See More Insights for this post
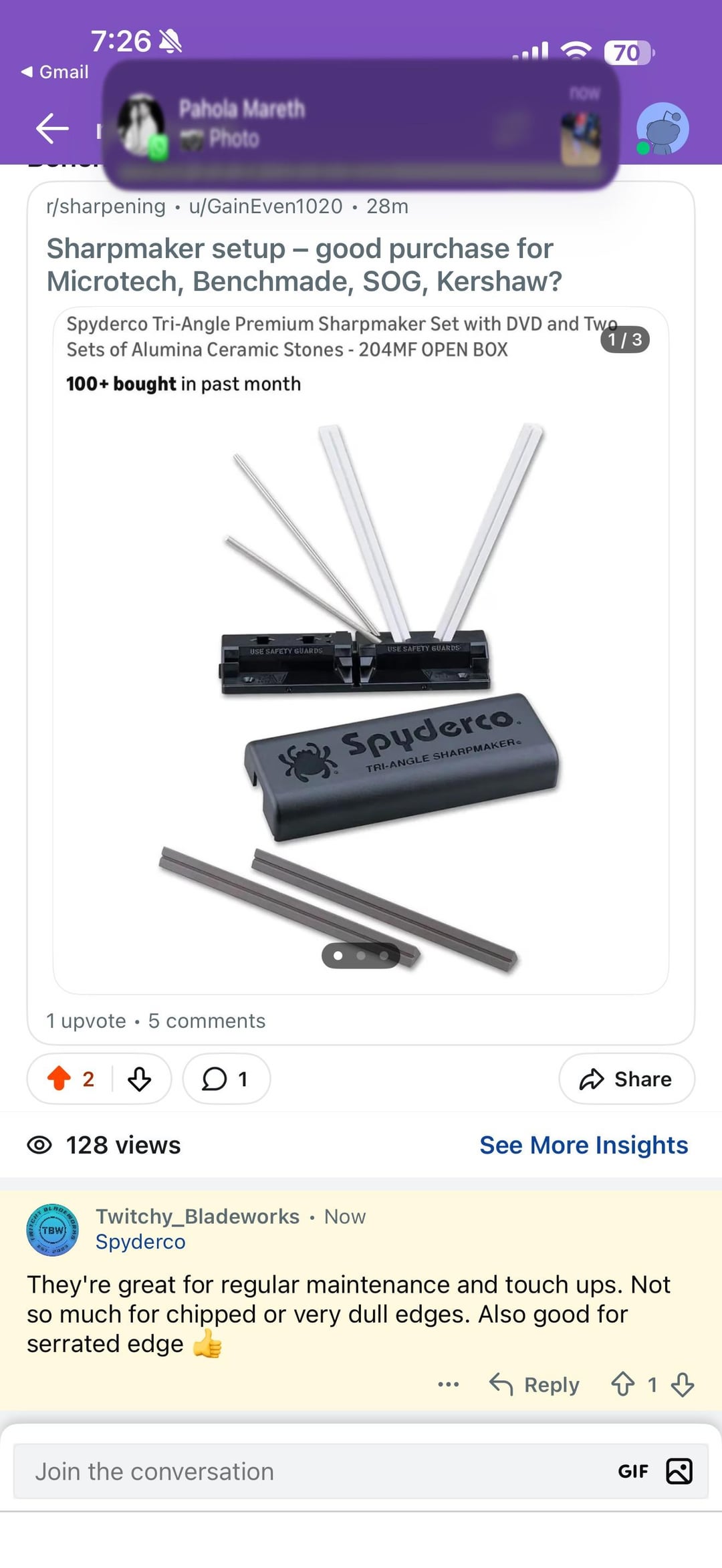The image size is (722, 1568). click(x=584, y=1145)
